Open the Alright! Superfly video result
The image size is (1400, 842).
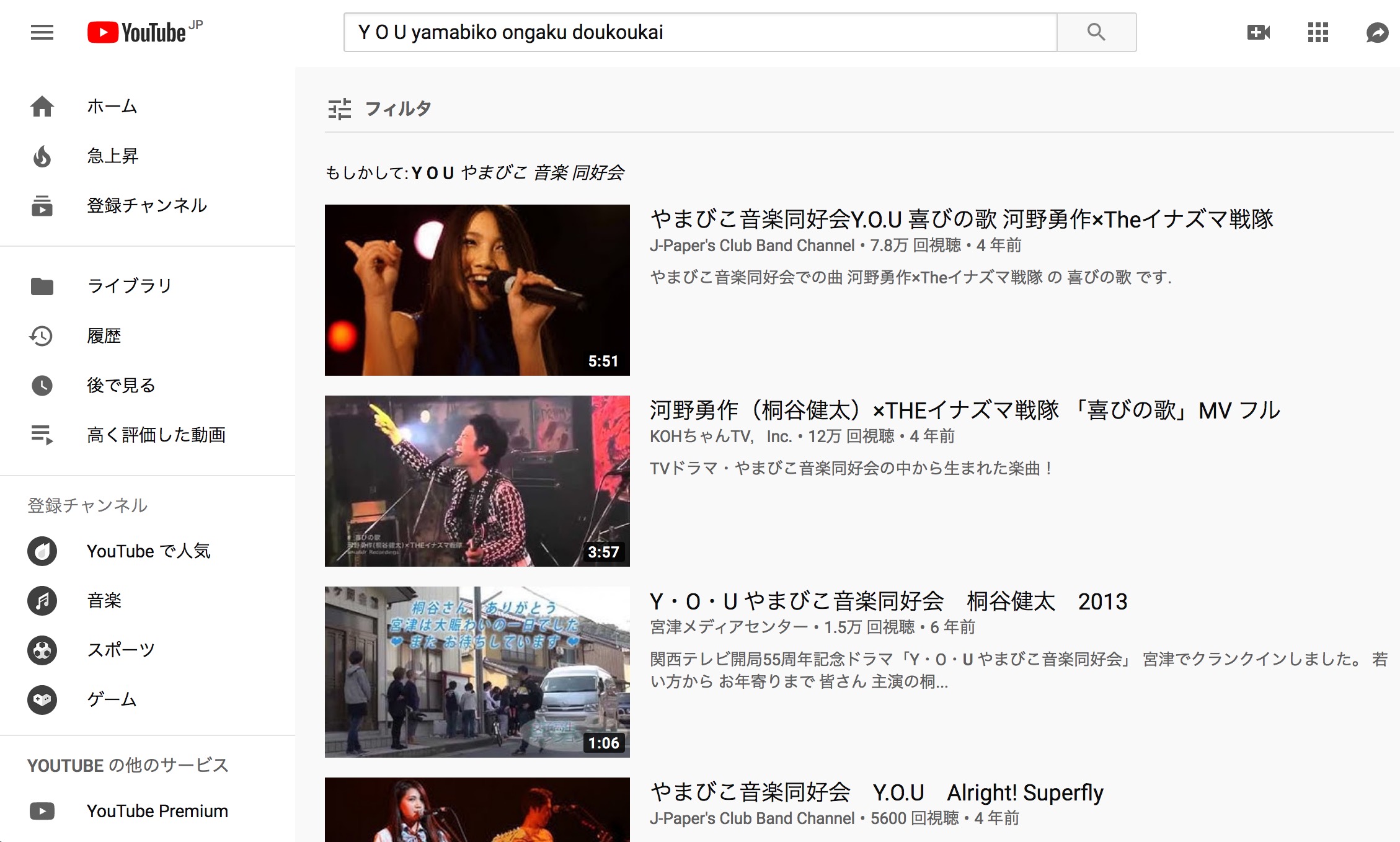click(876, 792)
